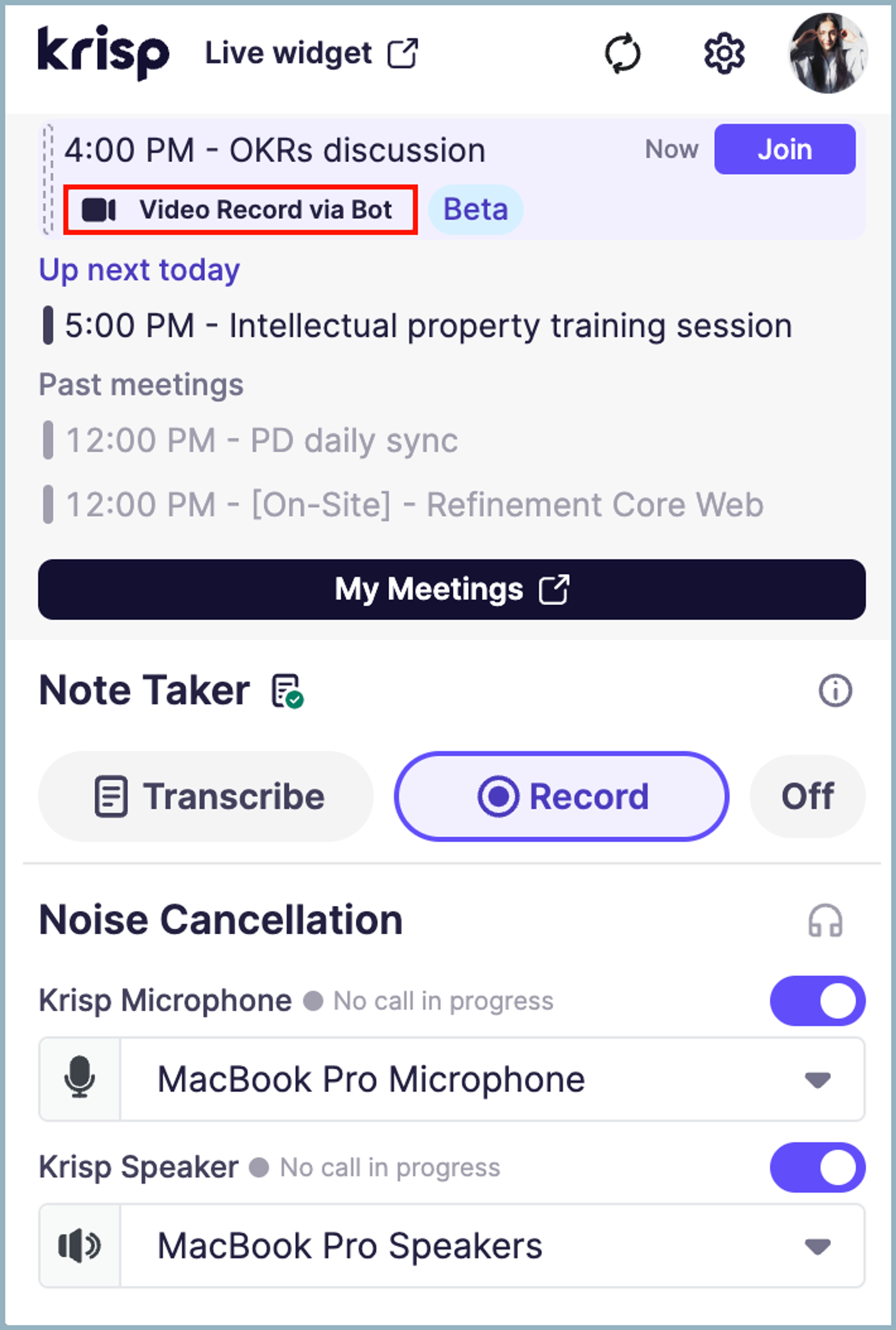Open the settings gear
The width and height of the screenshot is (896, 1330).
click(724, 54)
